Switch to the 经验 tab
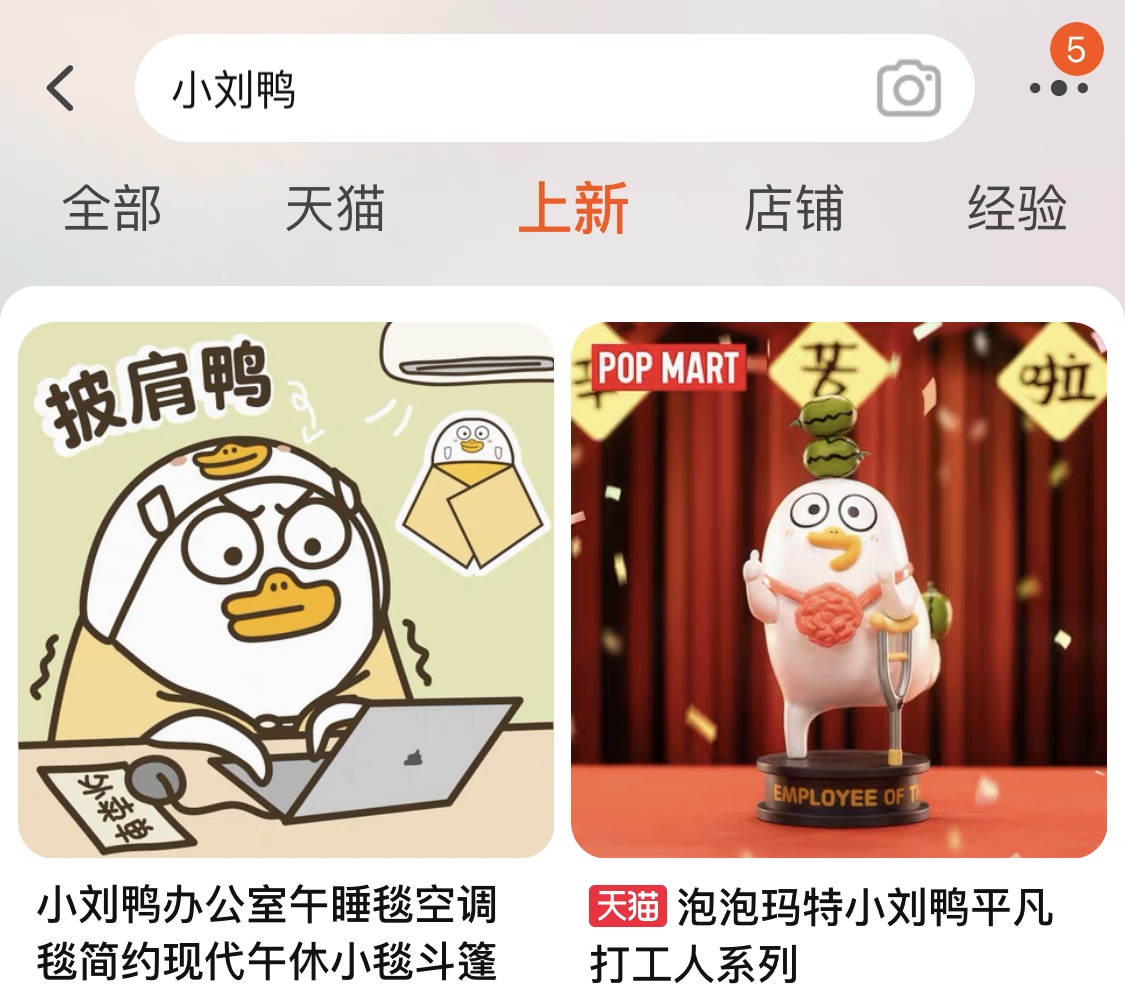The height and width of the screenshot is (1005, 1125). click(1017, 209)
